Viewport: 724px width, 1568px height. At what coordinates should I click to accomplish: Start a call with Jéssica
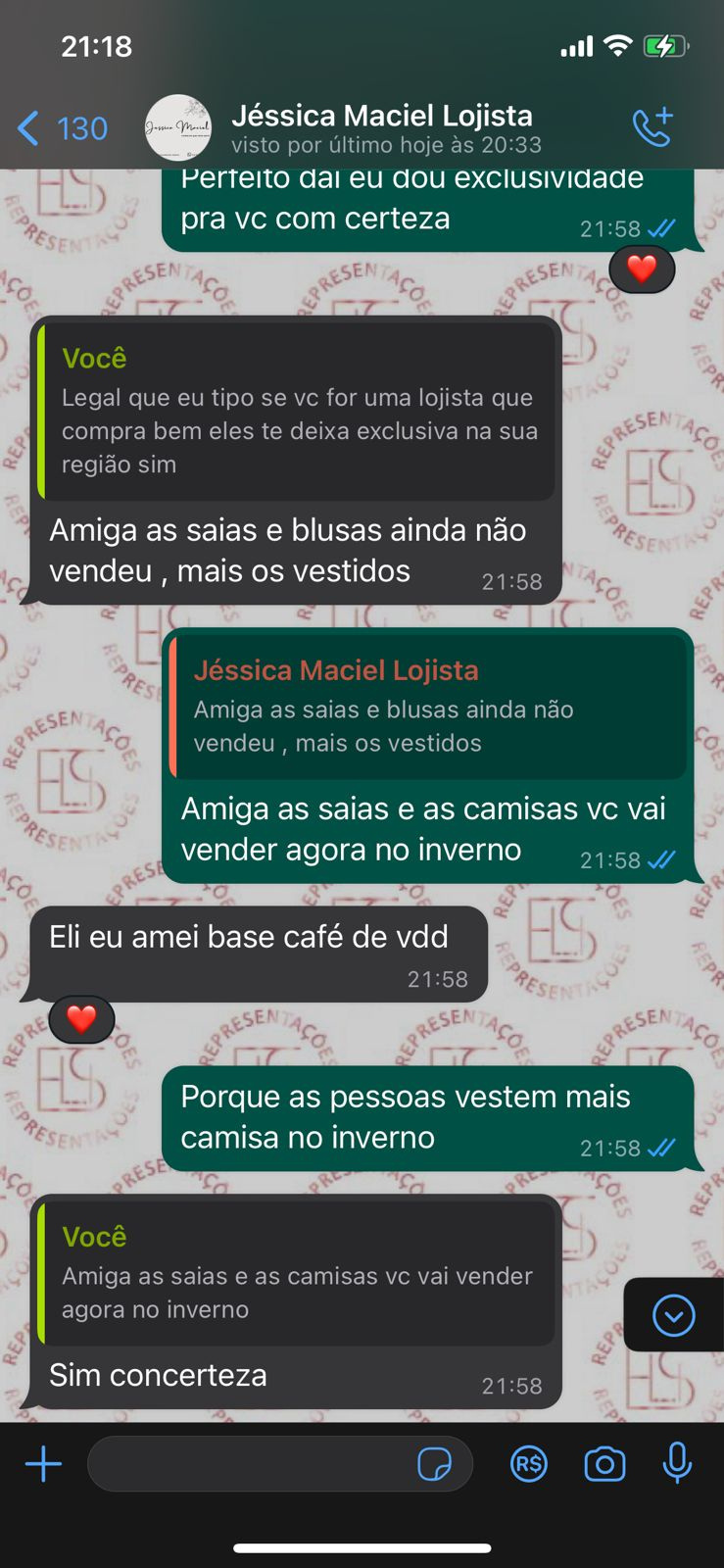[652, 127]
